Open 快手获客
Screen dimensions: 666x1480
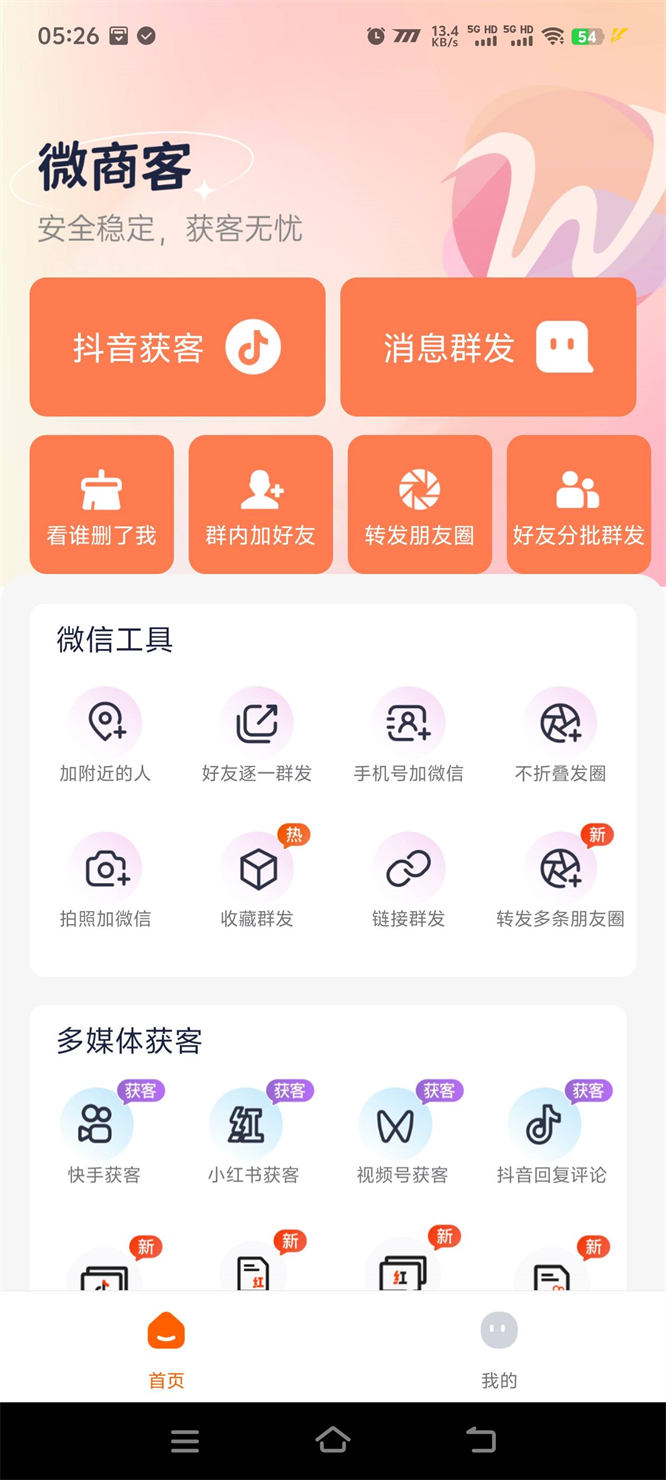coord(104,1137)
